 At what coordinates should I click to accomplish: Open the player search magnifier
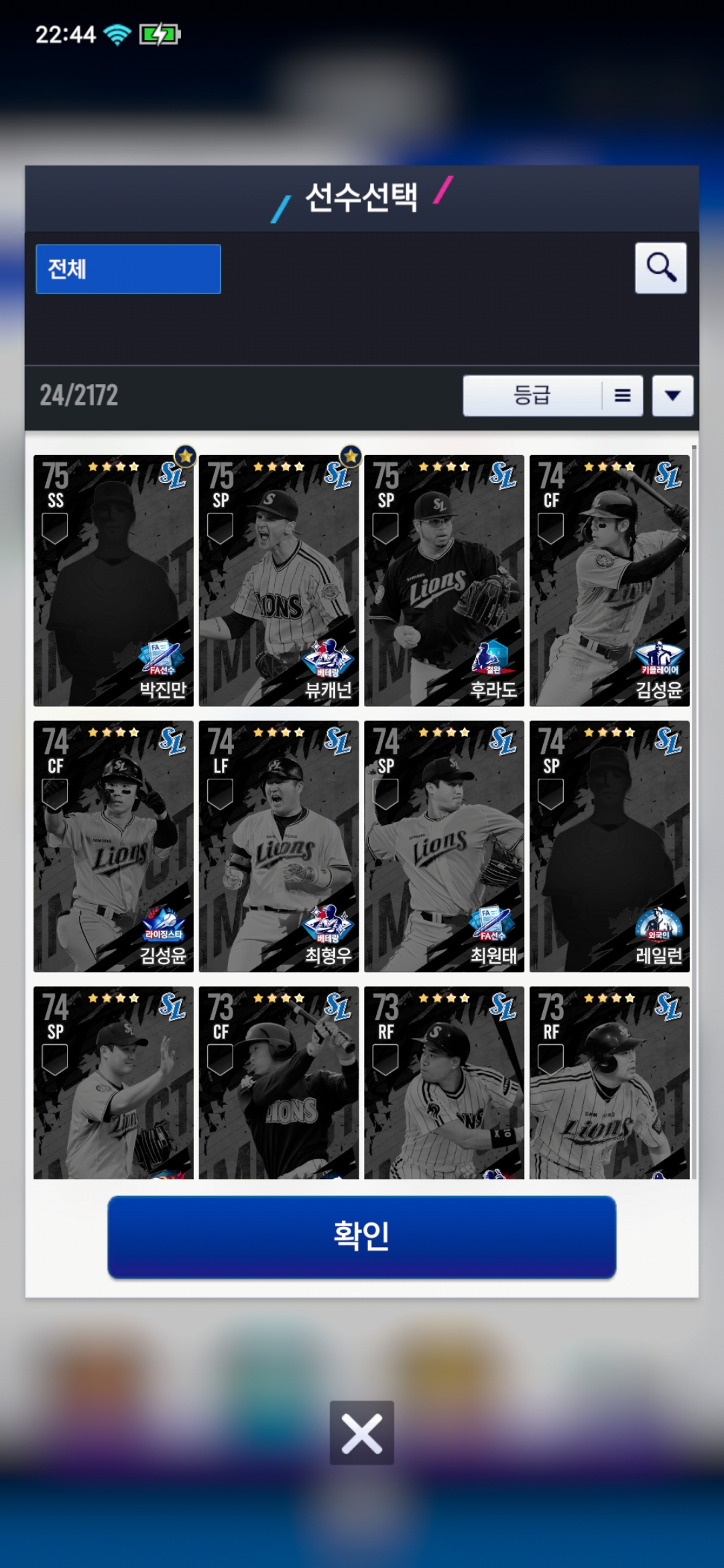(660, 268)
